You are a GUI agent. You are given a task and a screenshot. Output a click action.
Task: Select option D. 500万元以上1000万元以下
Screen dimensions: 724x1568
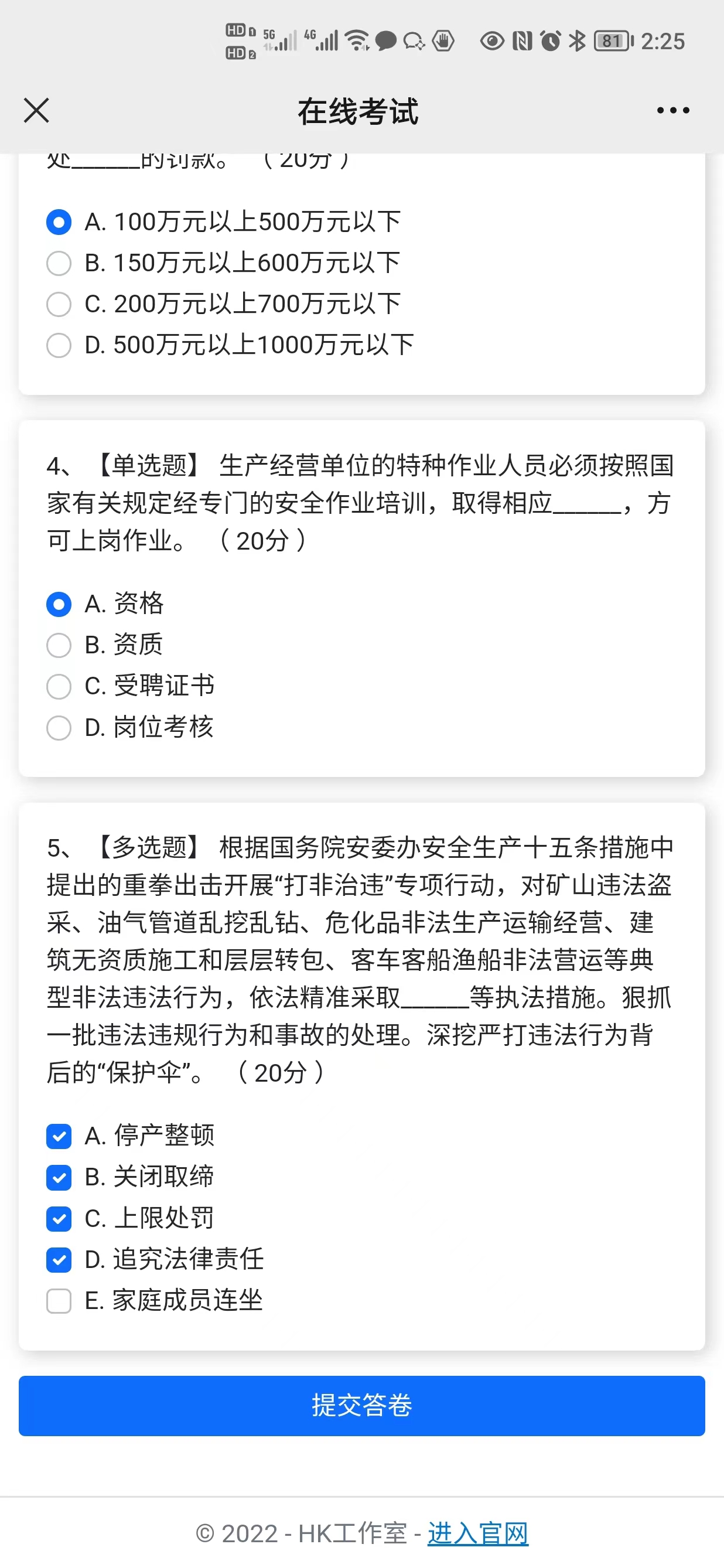(x=59, y=345)
